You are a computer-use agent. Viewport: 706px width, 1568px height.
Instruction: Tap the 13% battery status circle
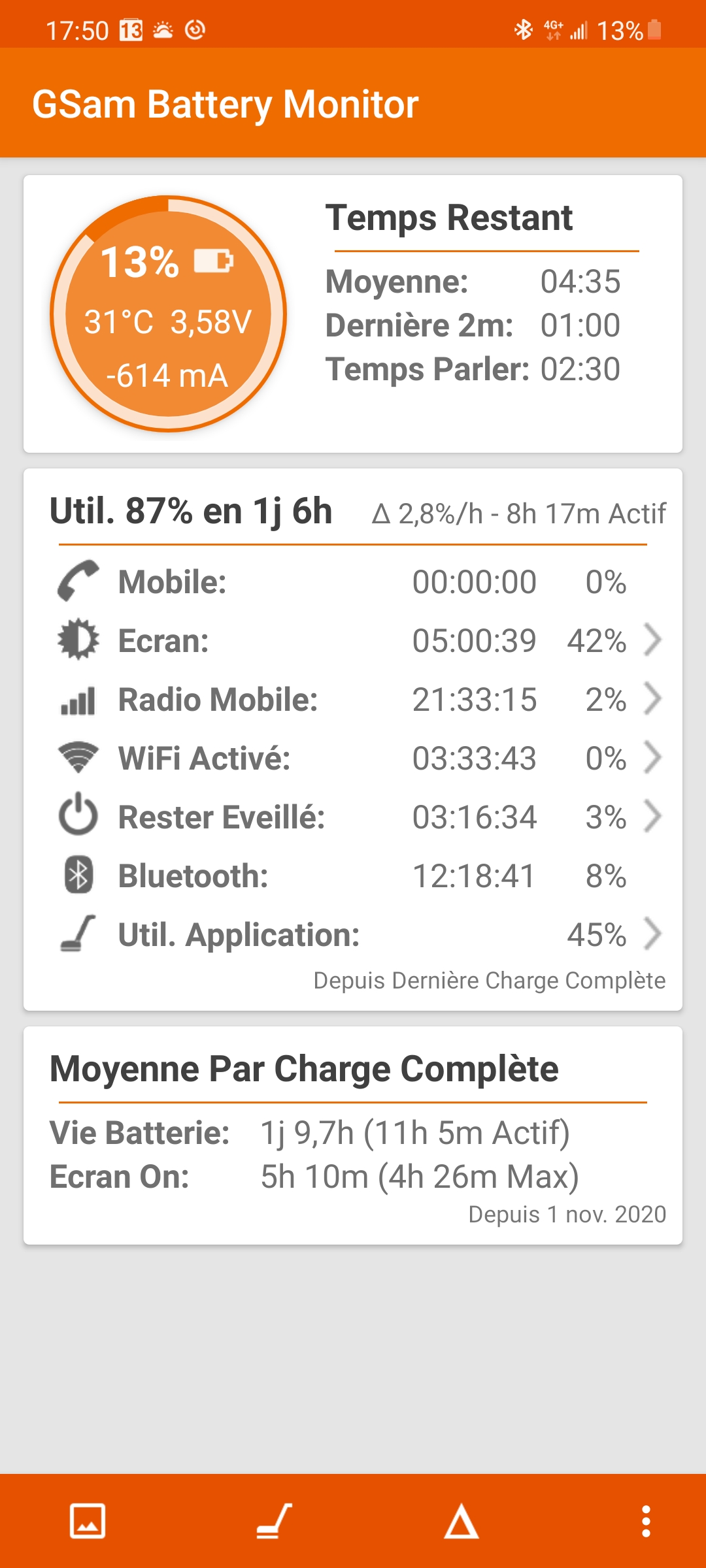tap(168, 314)
